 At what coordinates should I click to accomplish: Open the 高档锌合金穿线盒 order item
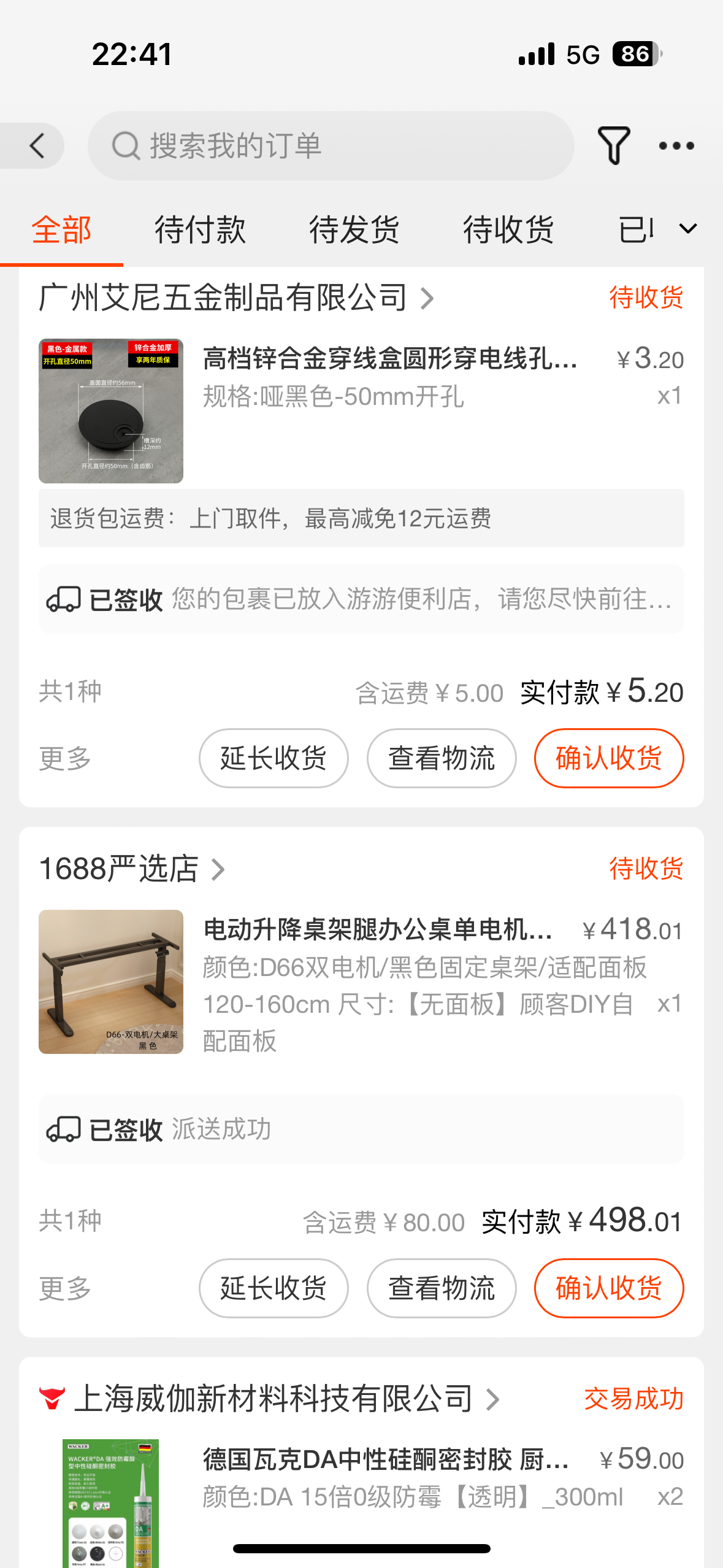[x=390, y=359]
